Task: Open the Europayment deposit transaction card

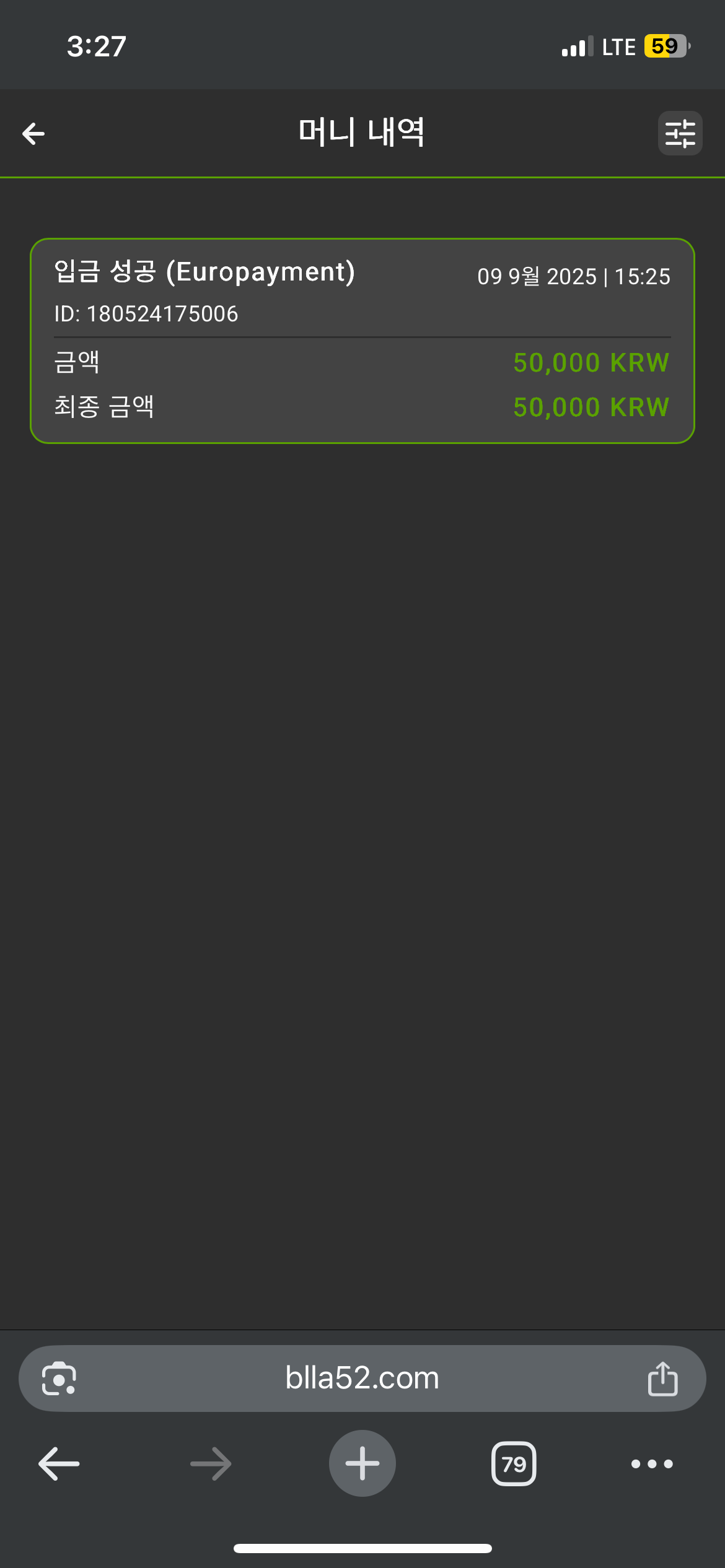Action: click(x=362, y=341)
